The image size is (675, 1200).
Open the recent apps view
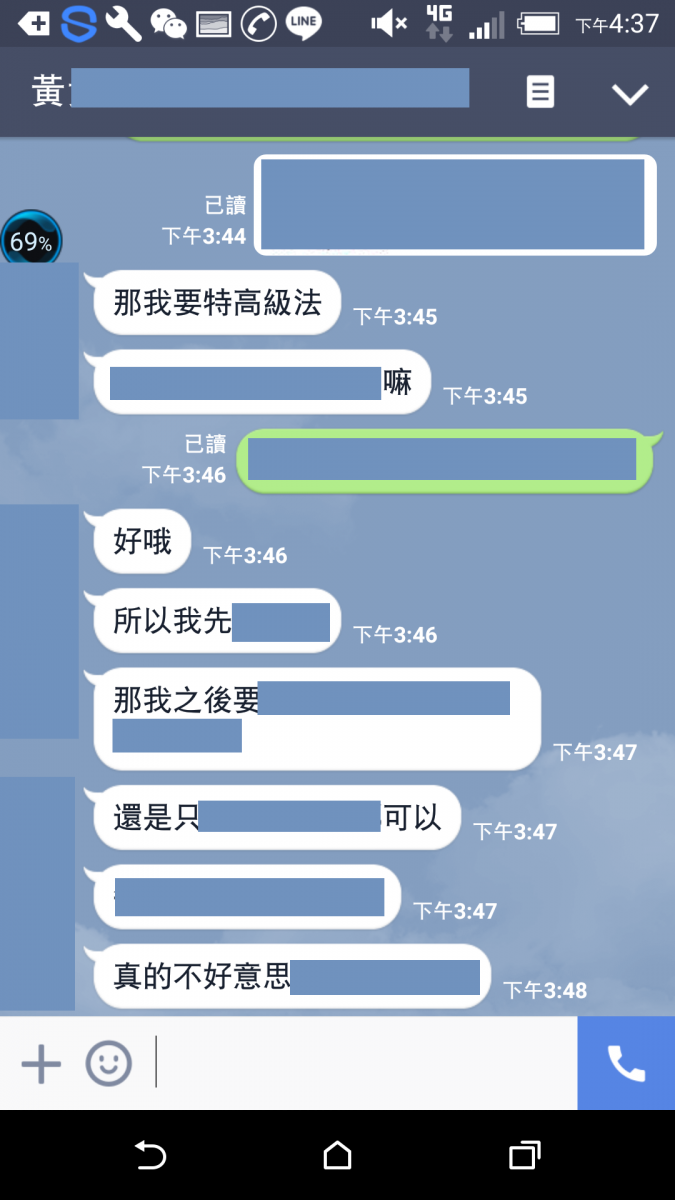click(524, 1156)
